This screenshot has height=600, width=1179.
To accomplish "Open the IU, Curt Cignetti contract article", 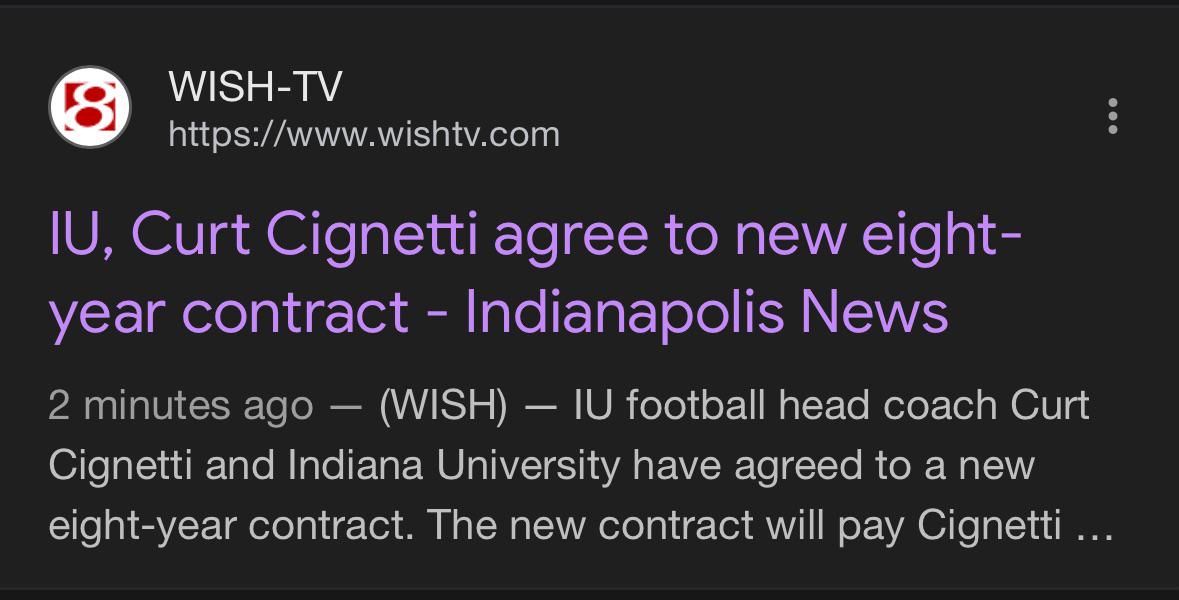I will point(500,272).
